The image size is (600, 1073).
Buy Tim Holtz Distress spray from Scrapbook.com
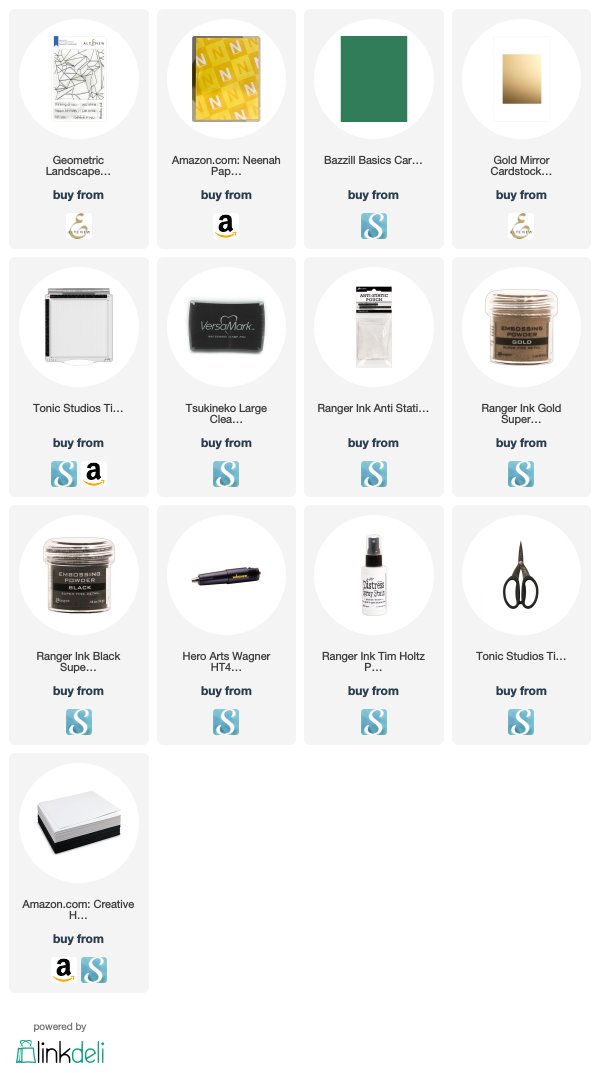tap(374, 722)
